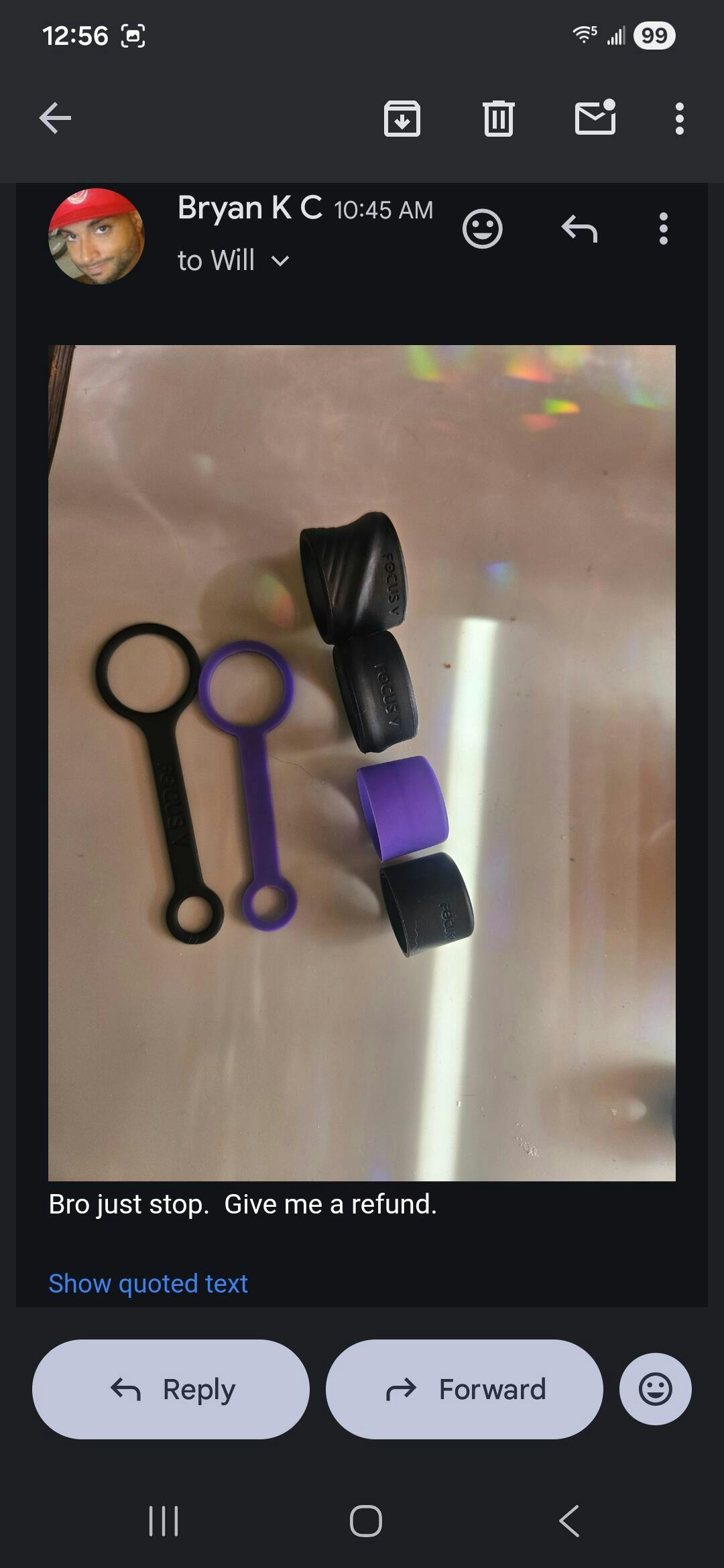Delete this email with the trash icon
This screenshot has width=724, height=1568.
tap(498, 119)
